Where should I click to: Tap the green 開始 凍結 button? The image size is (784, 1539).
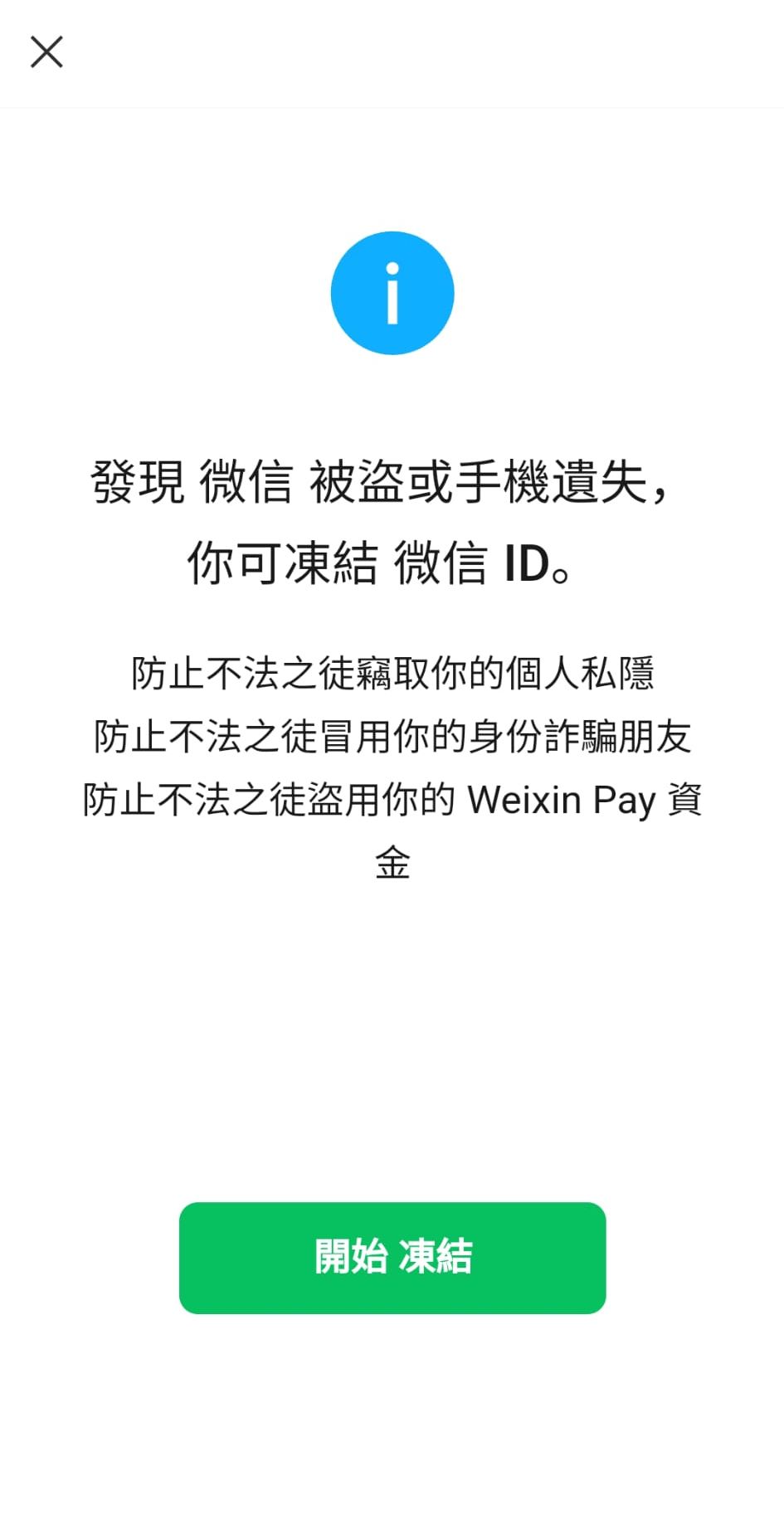[392, 1258]
